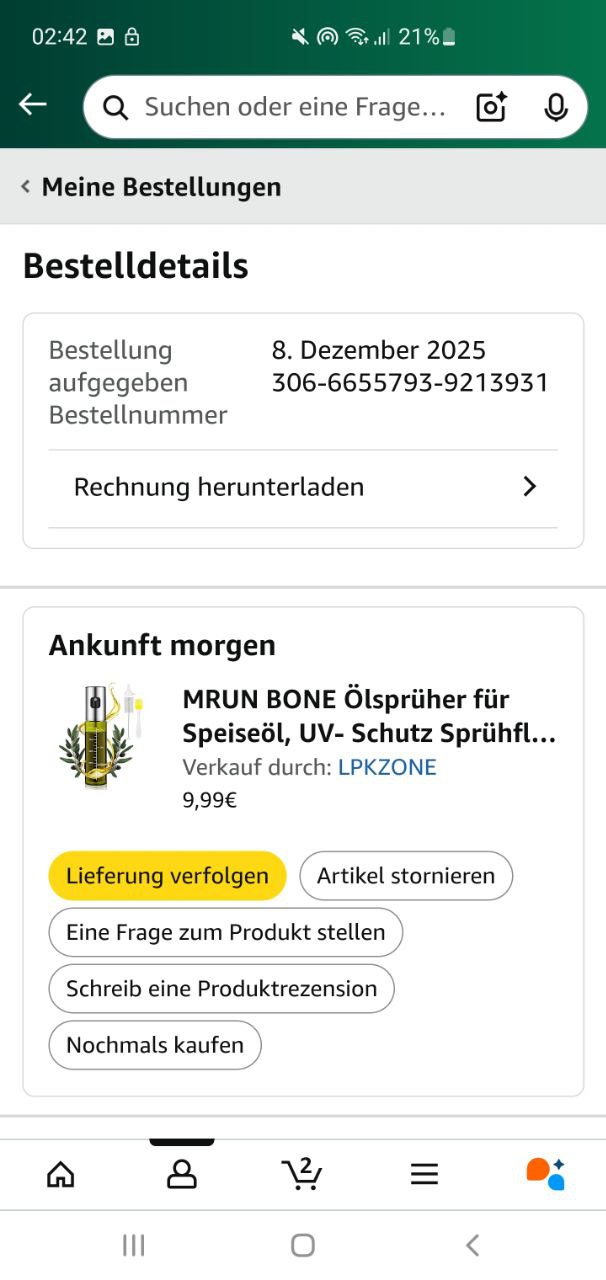Open the Rufus AI assistant tab
Viewport: 606px width, 1280px height.
[x=545, y=1173]
